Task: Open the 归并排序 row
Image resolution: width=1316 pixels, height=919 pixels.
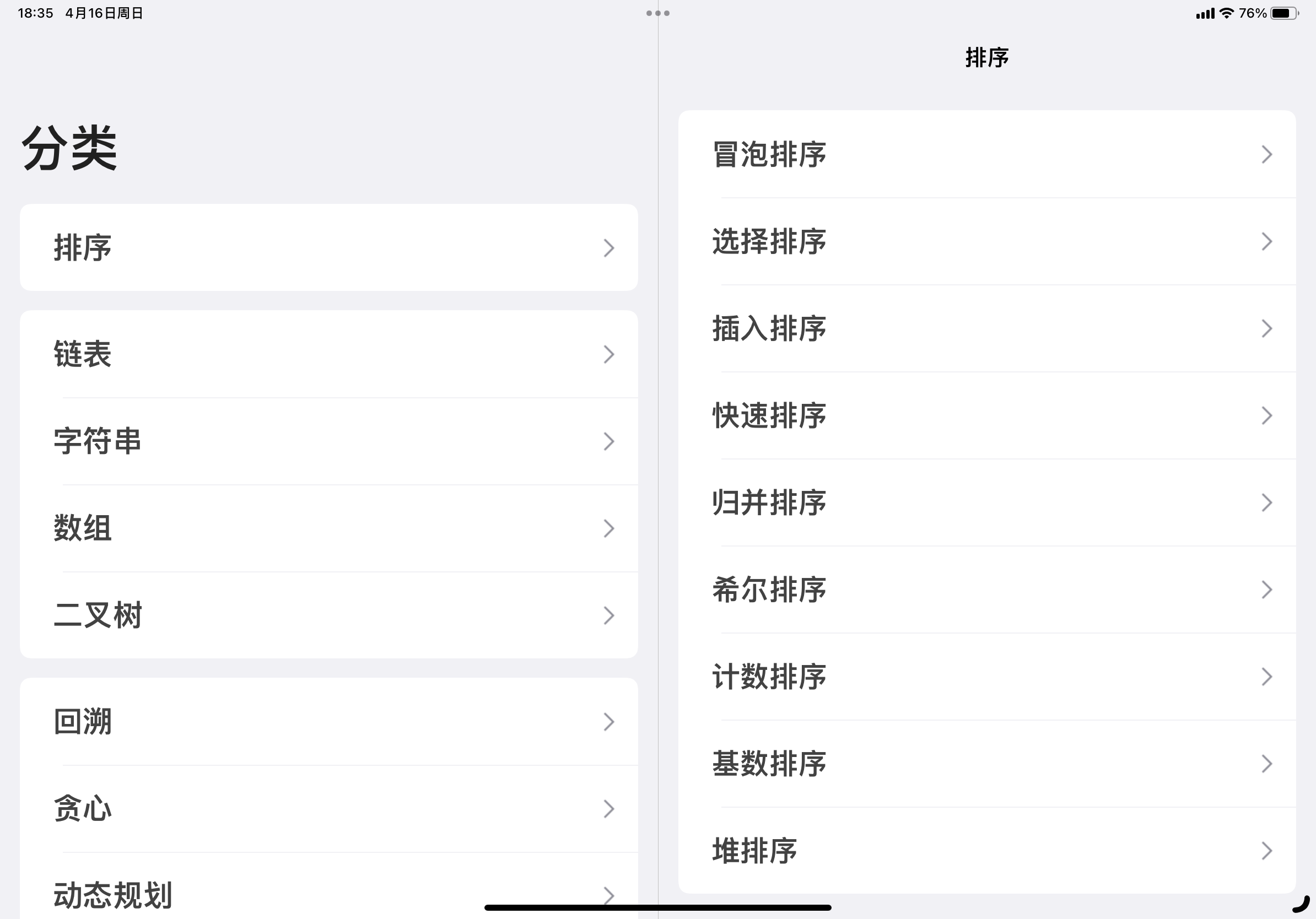Action: tap(986, 502)
